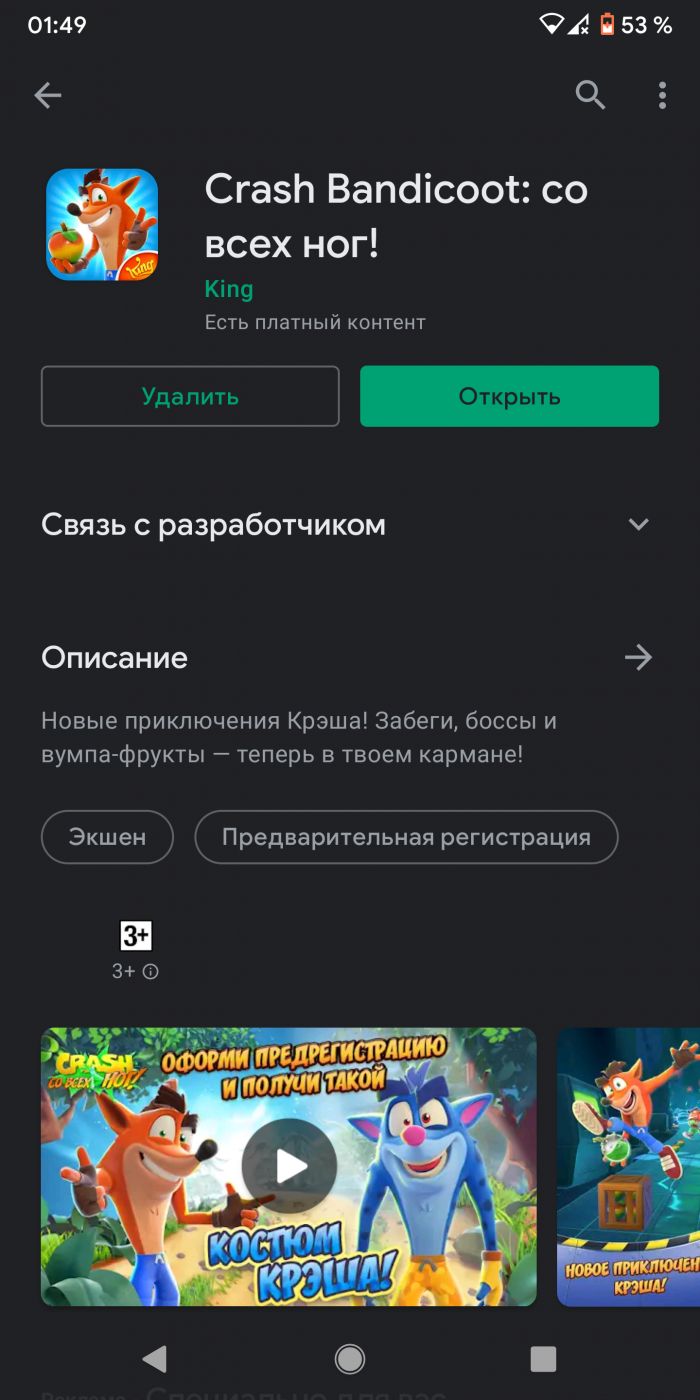Open the three-dot overflow menu
This screenshot has width=700, height=1400.
point(662,96)
